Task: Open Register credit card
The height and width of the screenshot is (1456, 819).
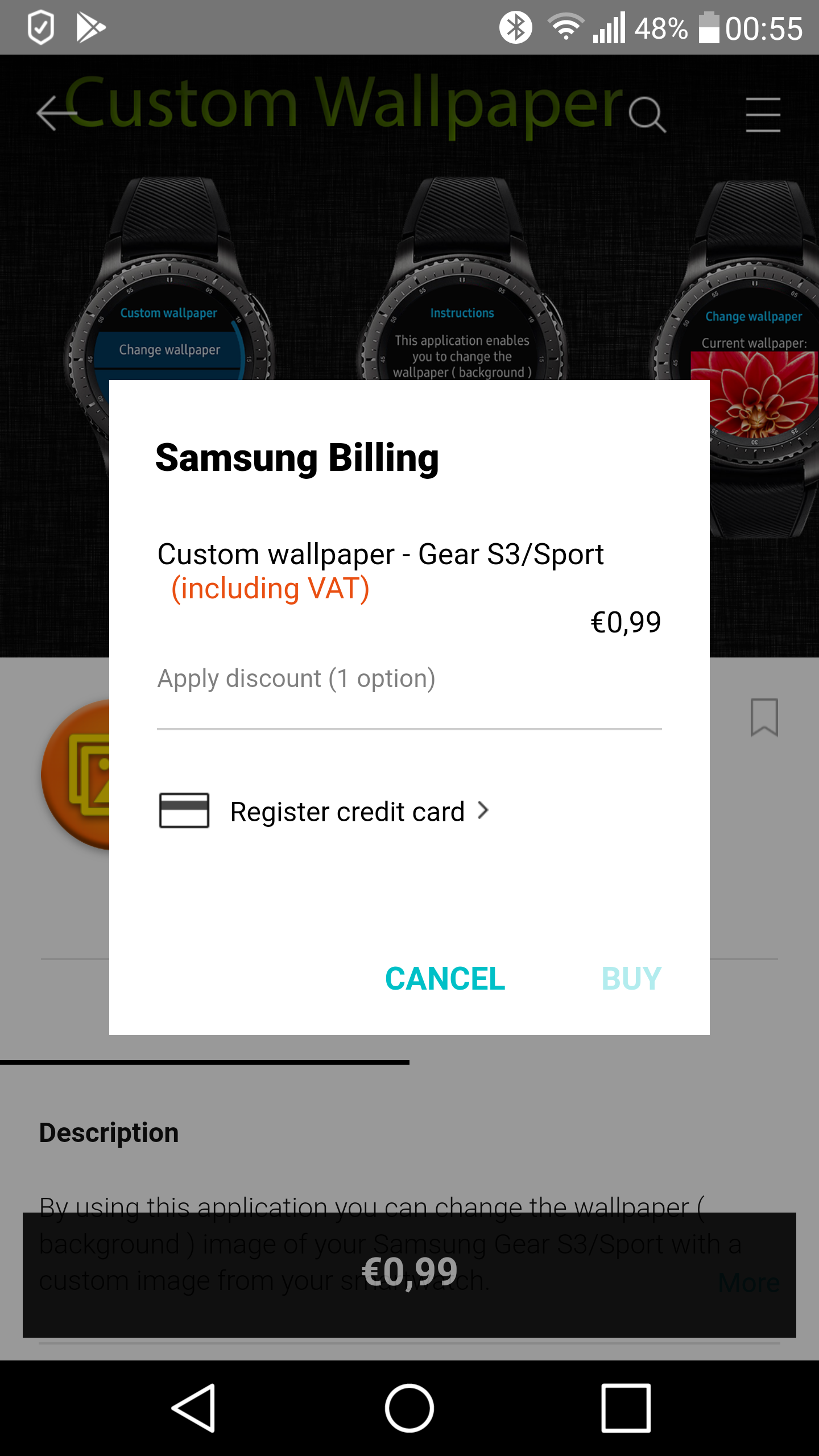Action: click(x=347, y=811)
